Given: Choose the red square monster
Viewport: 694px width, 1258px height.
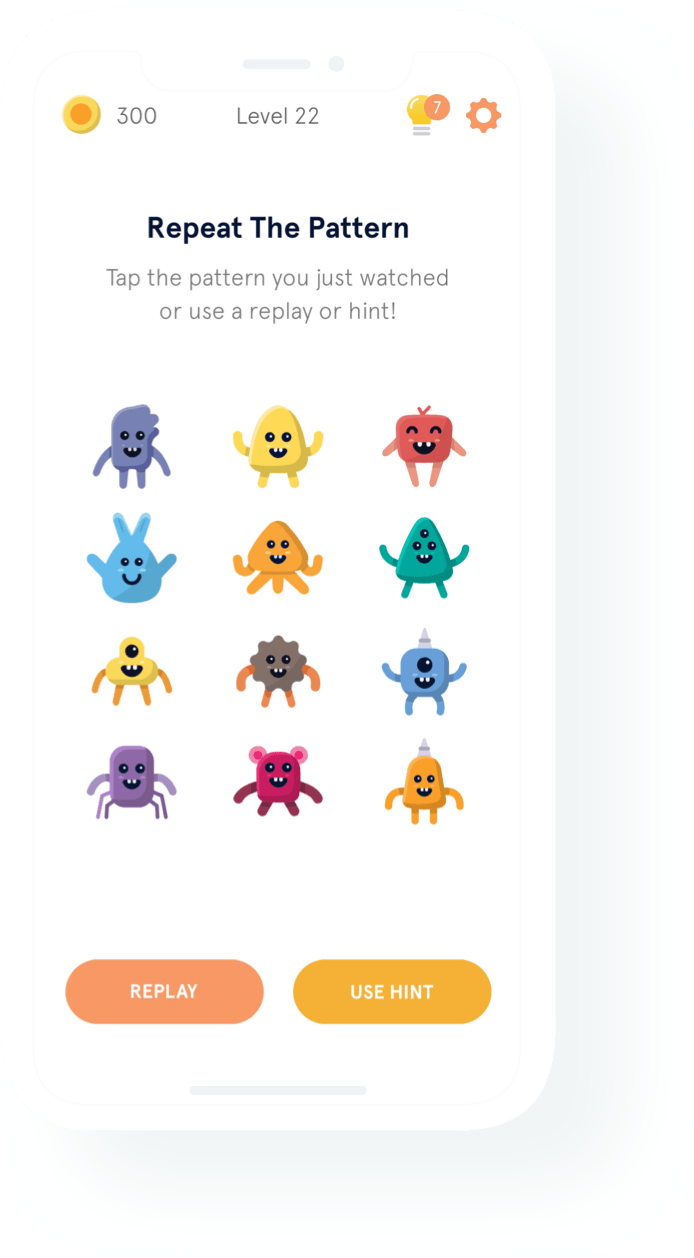Looking at the screenshot, I should coord(424,446).
